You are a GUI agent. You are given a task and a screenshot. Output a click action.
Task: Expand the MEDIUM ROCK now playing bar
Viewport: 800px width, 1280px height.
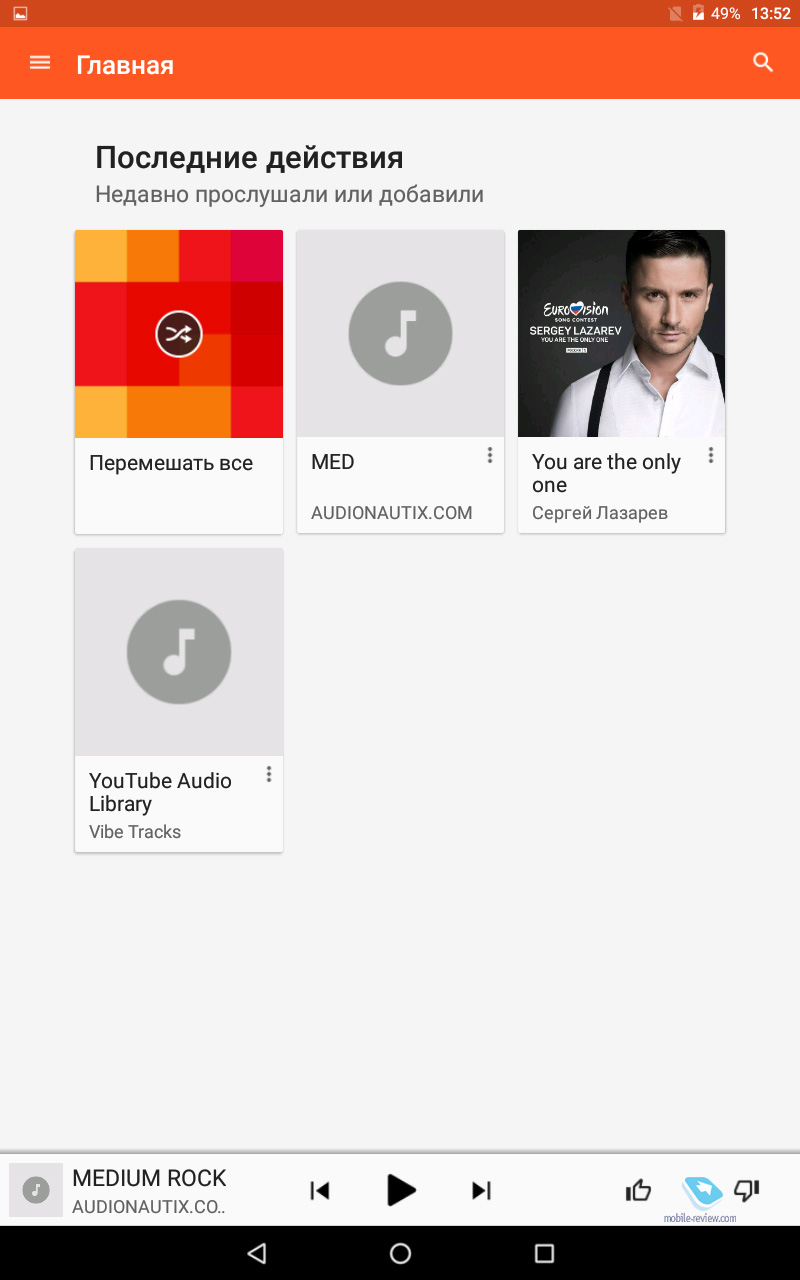coord(150,1190)
